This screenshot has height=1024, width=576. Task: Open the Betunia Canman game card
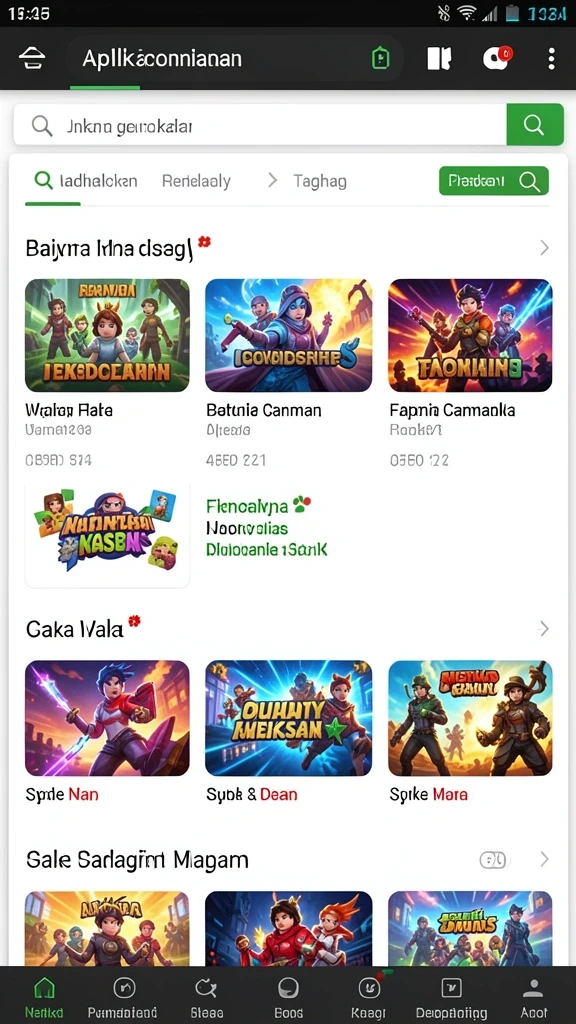[288, 372]
